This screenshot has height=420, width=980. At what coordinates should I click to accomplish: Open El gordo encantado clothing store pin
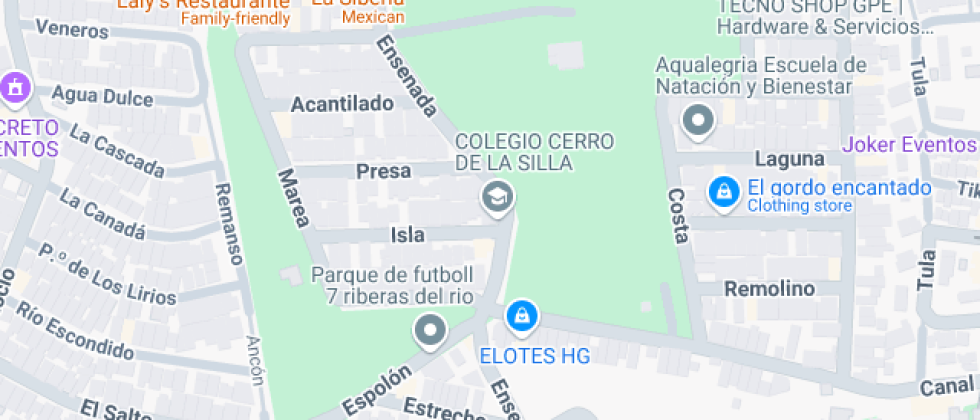(x=722, y=192)
